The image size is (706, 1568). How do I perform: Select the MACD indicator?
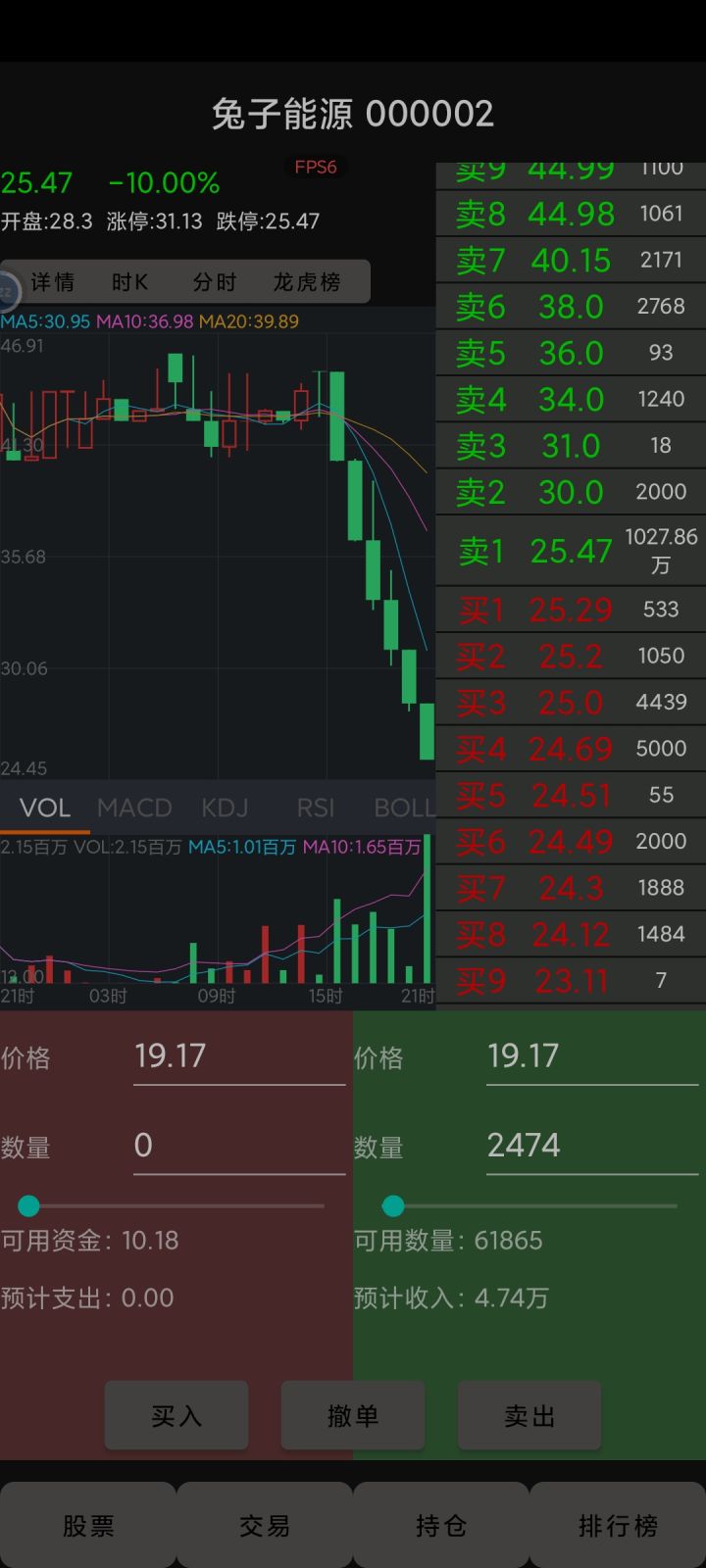click(x=134, y=808)
